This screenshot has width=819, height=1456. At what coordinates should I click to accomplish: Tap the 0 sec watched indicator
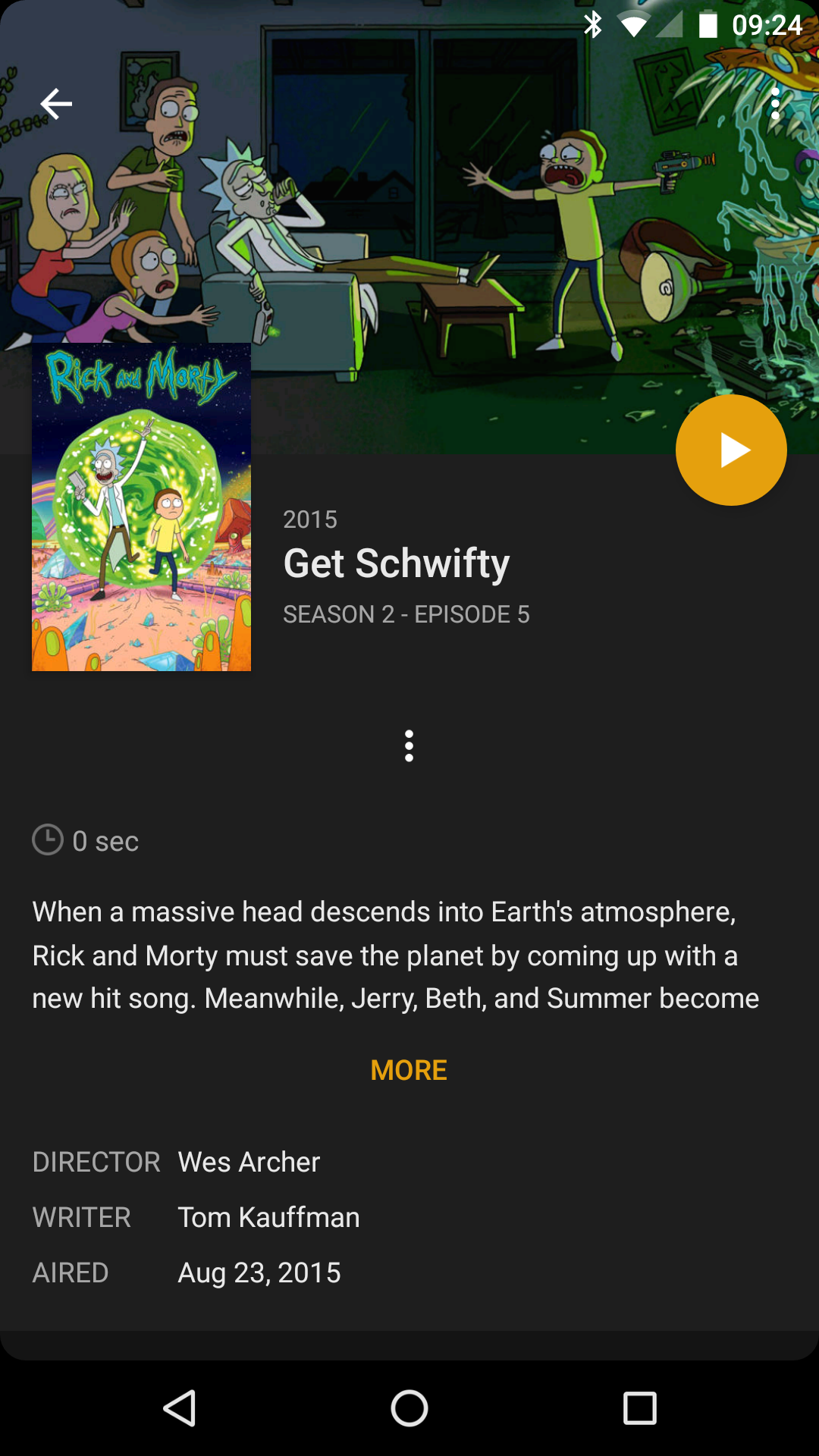[105, 840]
